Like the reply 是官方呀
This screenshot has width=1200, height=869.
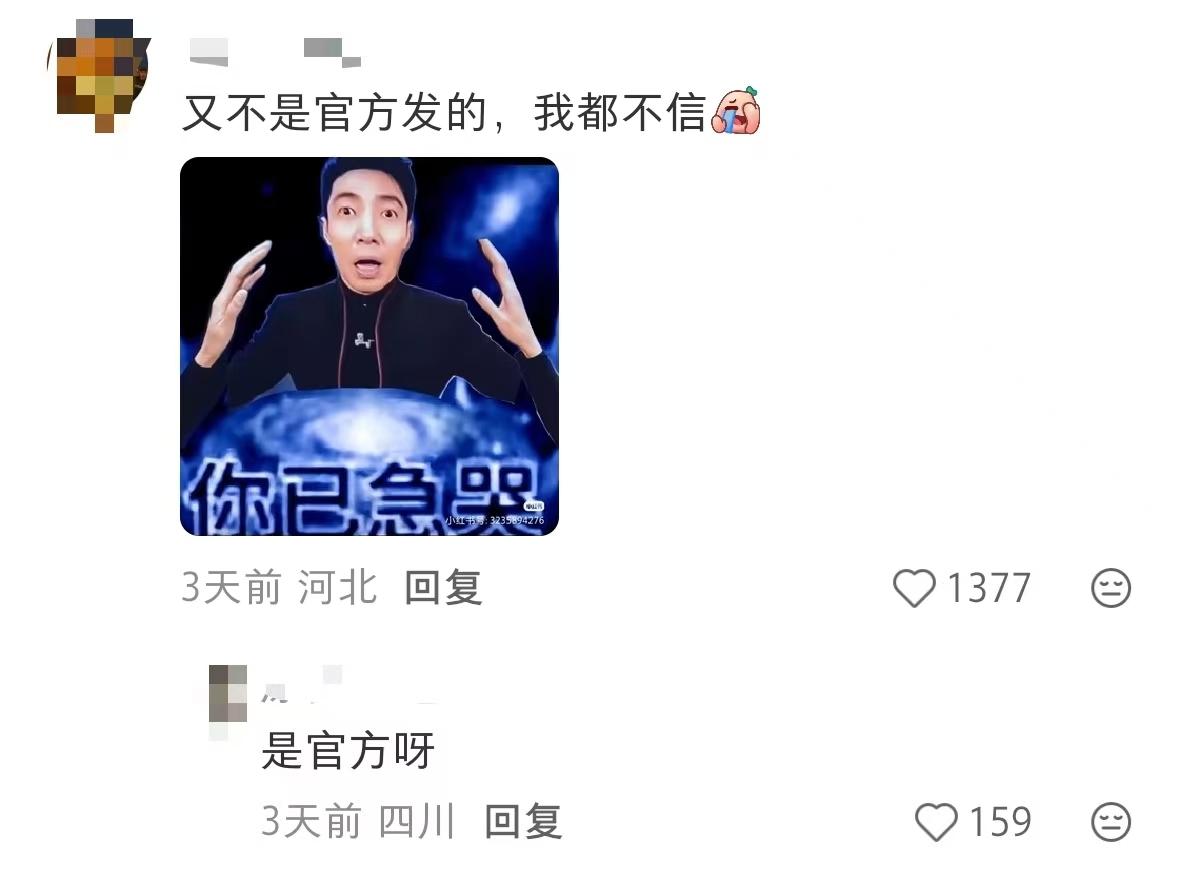pyautogui.click(x=937, y=822)
